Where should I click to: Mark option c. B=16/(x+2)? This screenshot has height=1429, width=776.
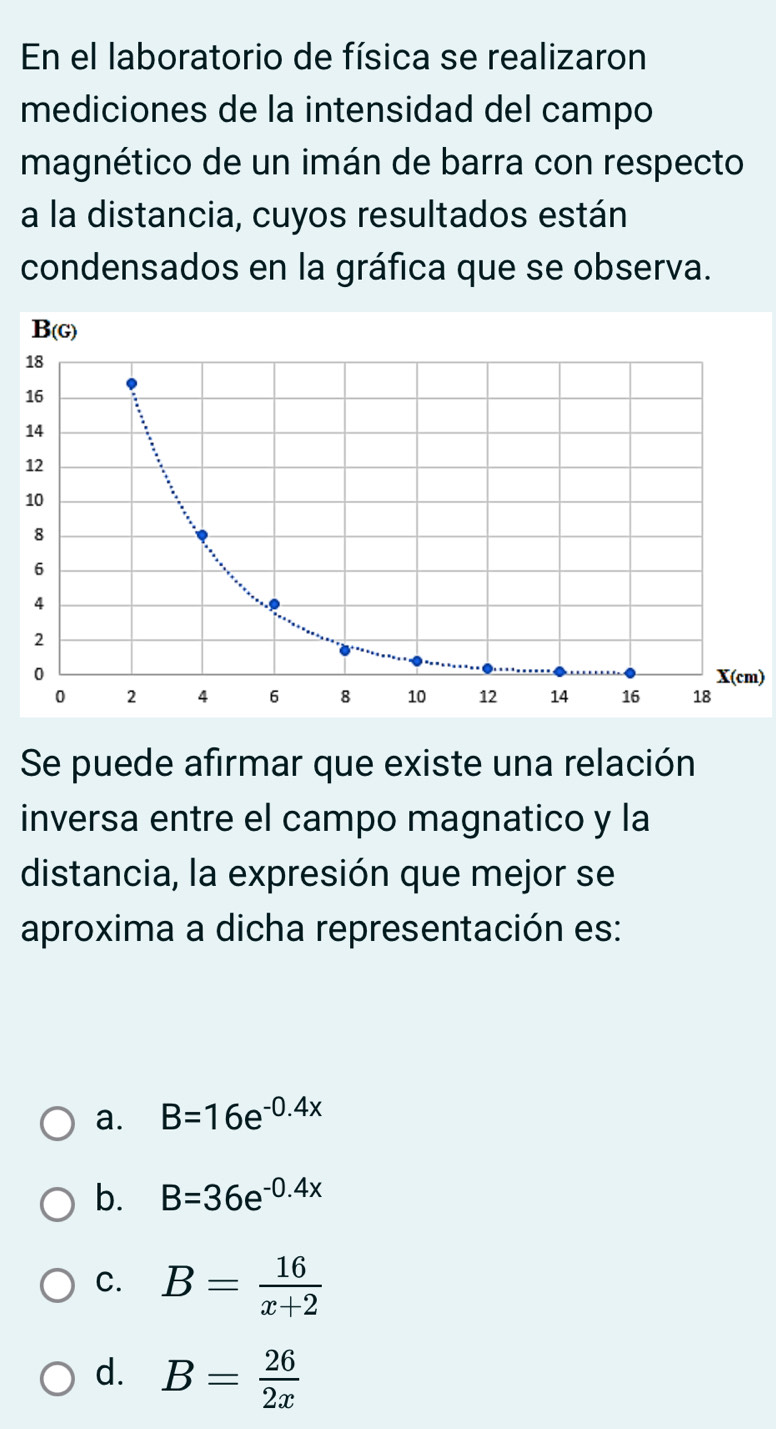(59, 1286)
